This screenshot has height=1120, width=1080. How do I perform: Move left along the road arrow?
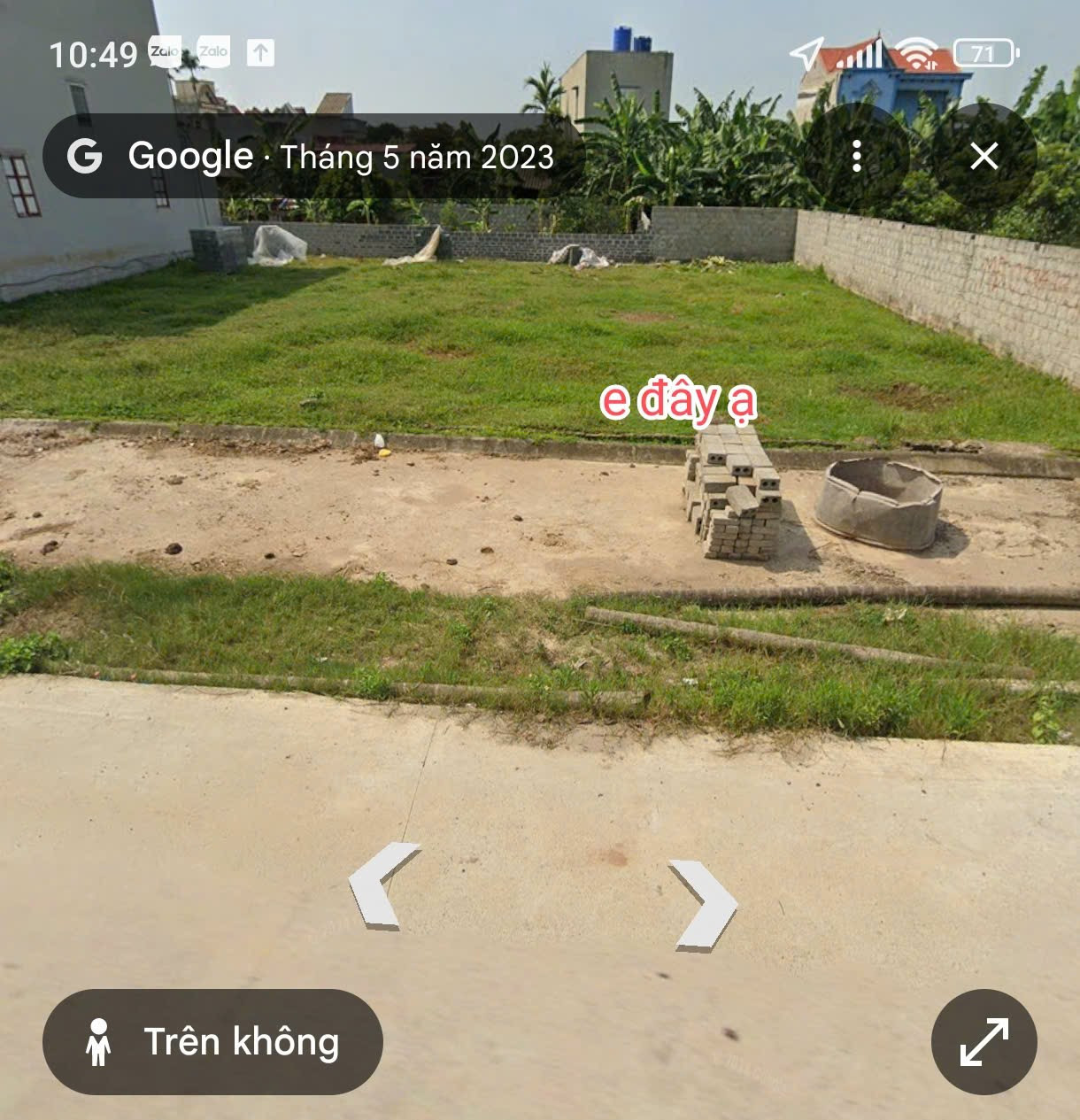click(x=383, y=885)
